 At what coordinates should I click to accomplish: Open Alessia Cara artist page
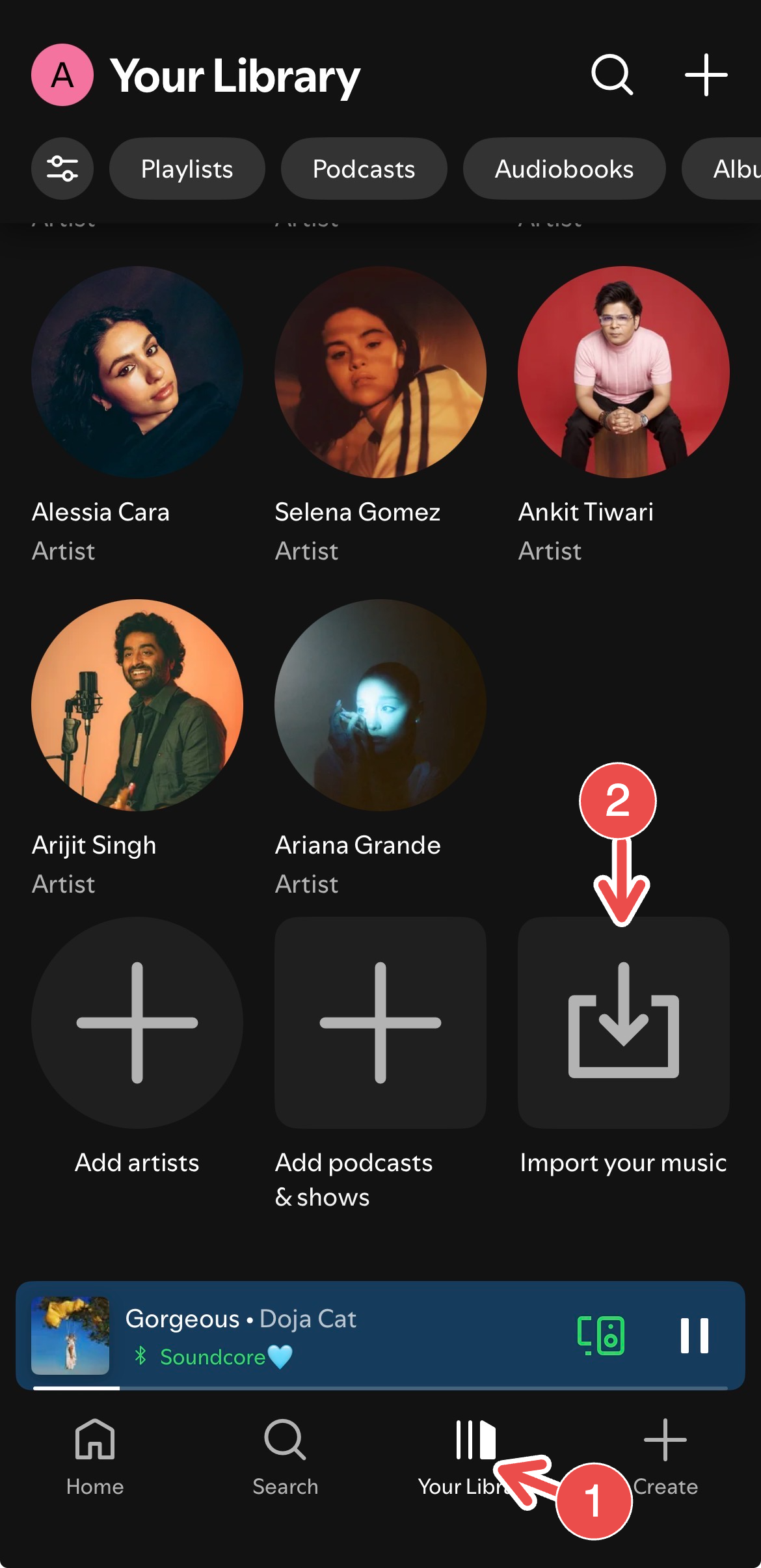coord(137,372)
